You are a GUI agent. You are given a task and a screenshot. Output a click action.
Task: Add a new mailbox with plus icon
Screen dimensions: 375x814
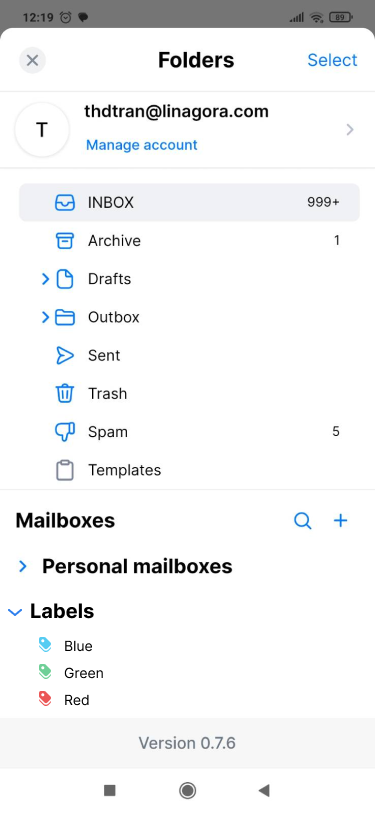(x=341, y=520)
